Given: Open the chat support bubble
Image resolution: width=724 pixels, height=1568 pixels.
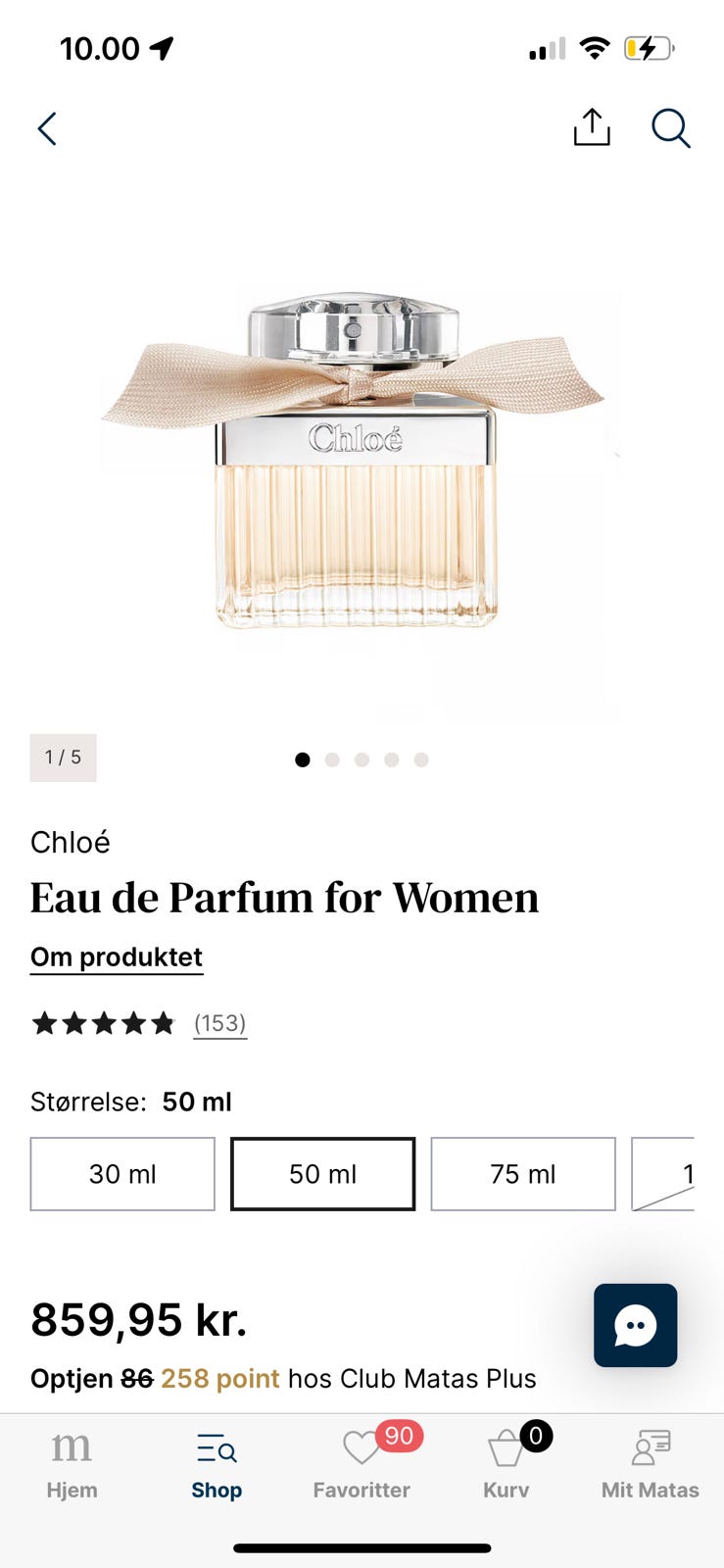Looking at the screenshot, I should coord(635,1325).
